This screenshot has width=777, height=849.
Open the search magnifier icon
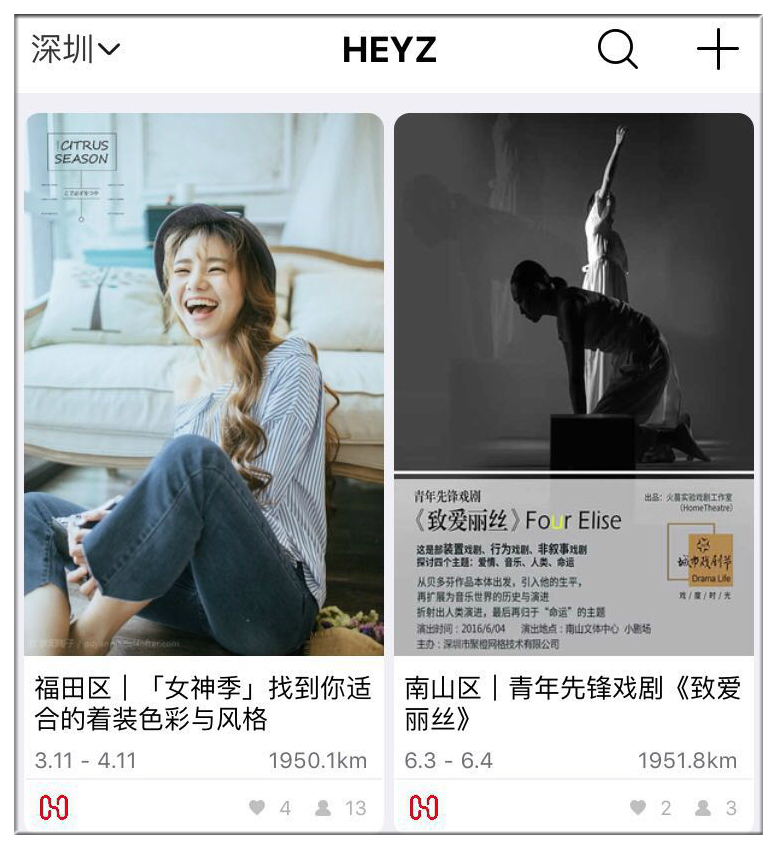click(617, 49)
